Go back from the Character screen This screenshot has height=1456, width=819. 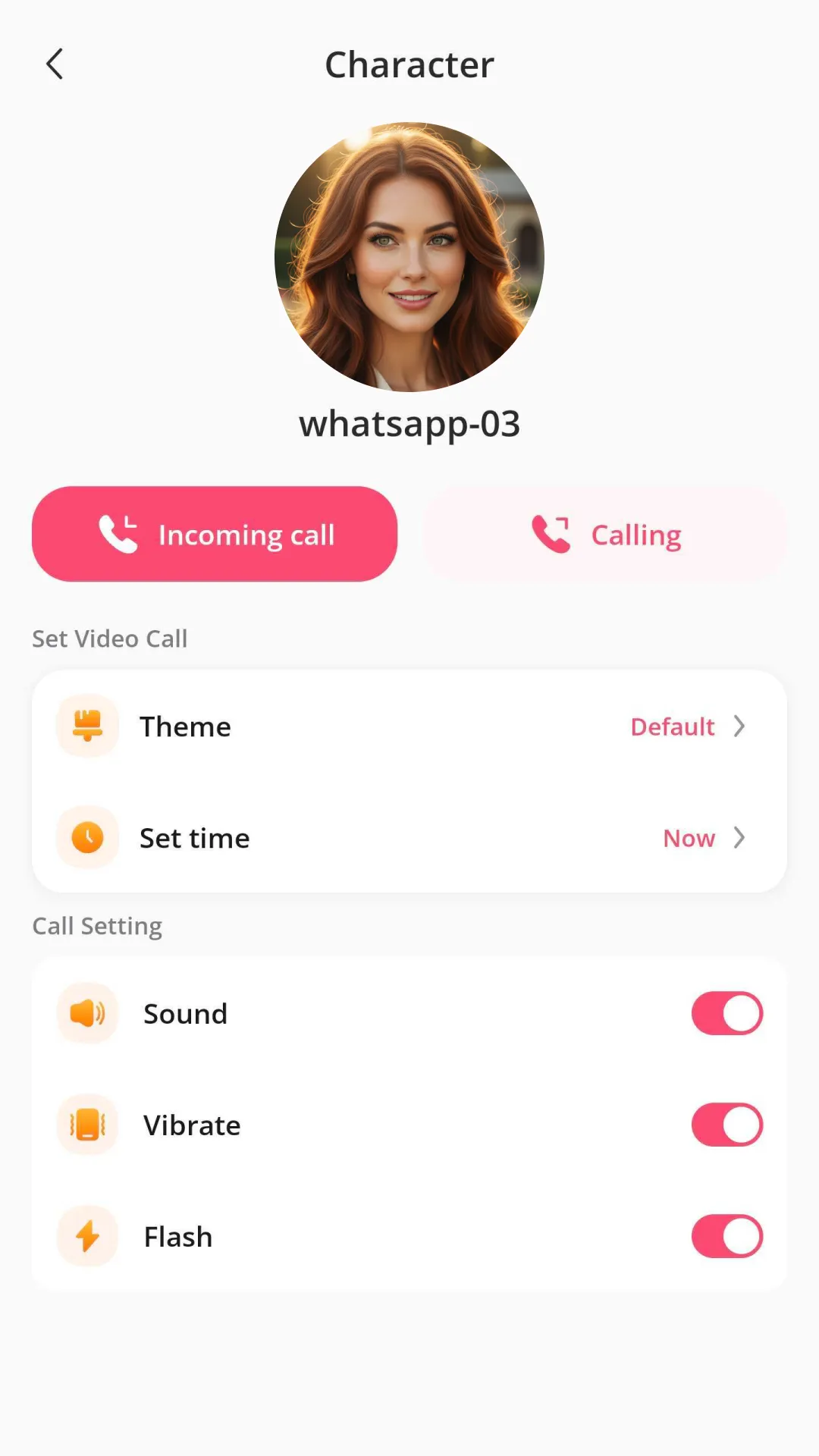coord(55,64)
